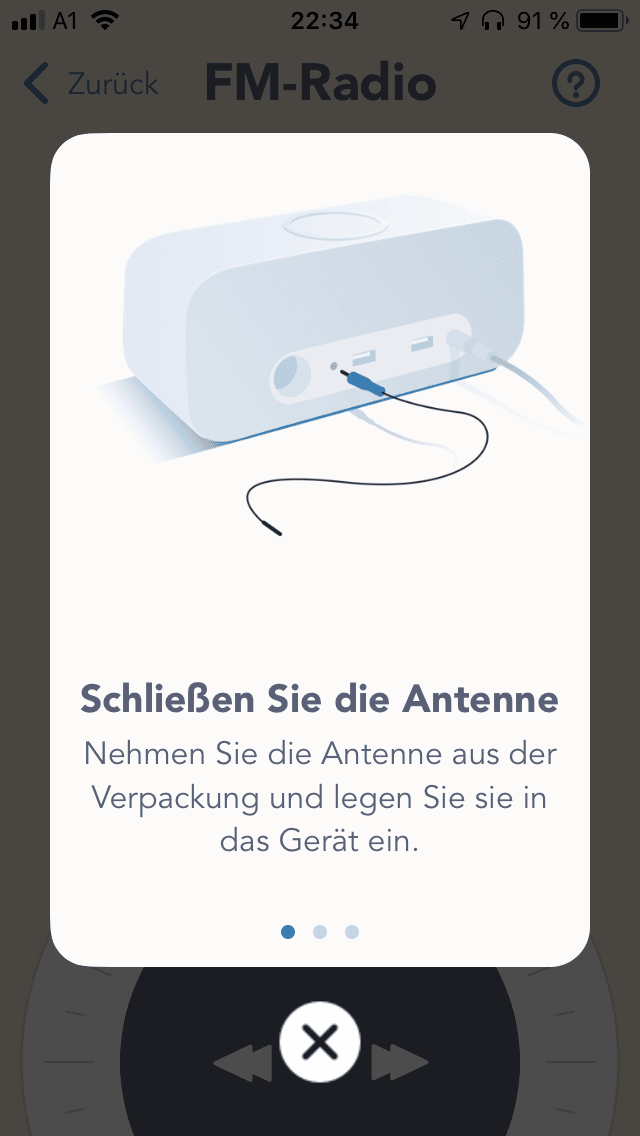The height and width of the screenshot is (1136, 640).
Task: Open the help question mark icon
Action: click(x=576, y=84)
